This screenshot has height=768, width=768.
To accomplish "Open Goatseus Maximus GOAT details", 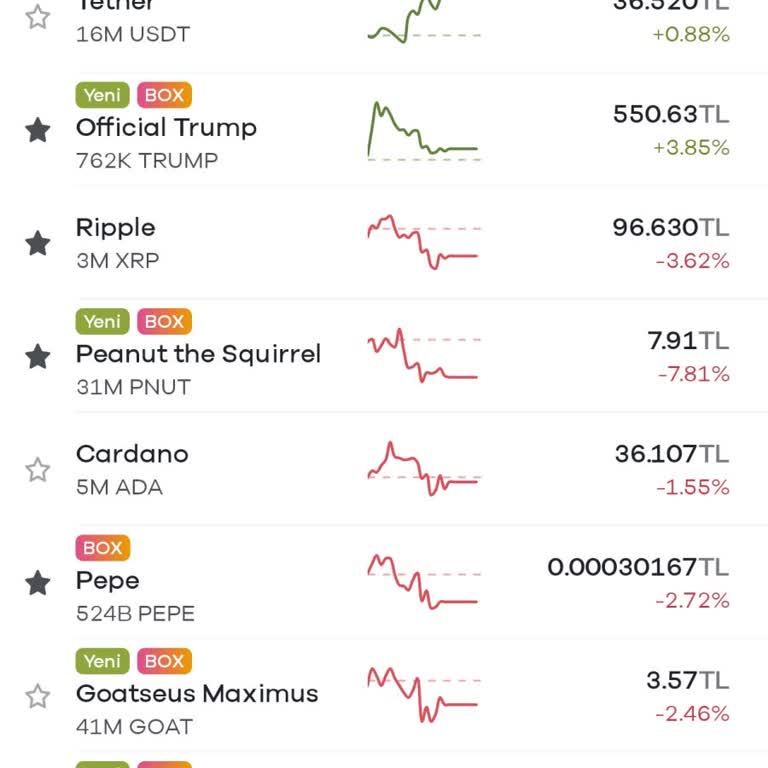I will [196, 694].
